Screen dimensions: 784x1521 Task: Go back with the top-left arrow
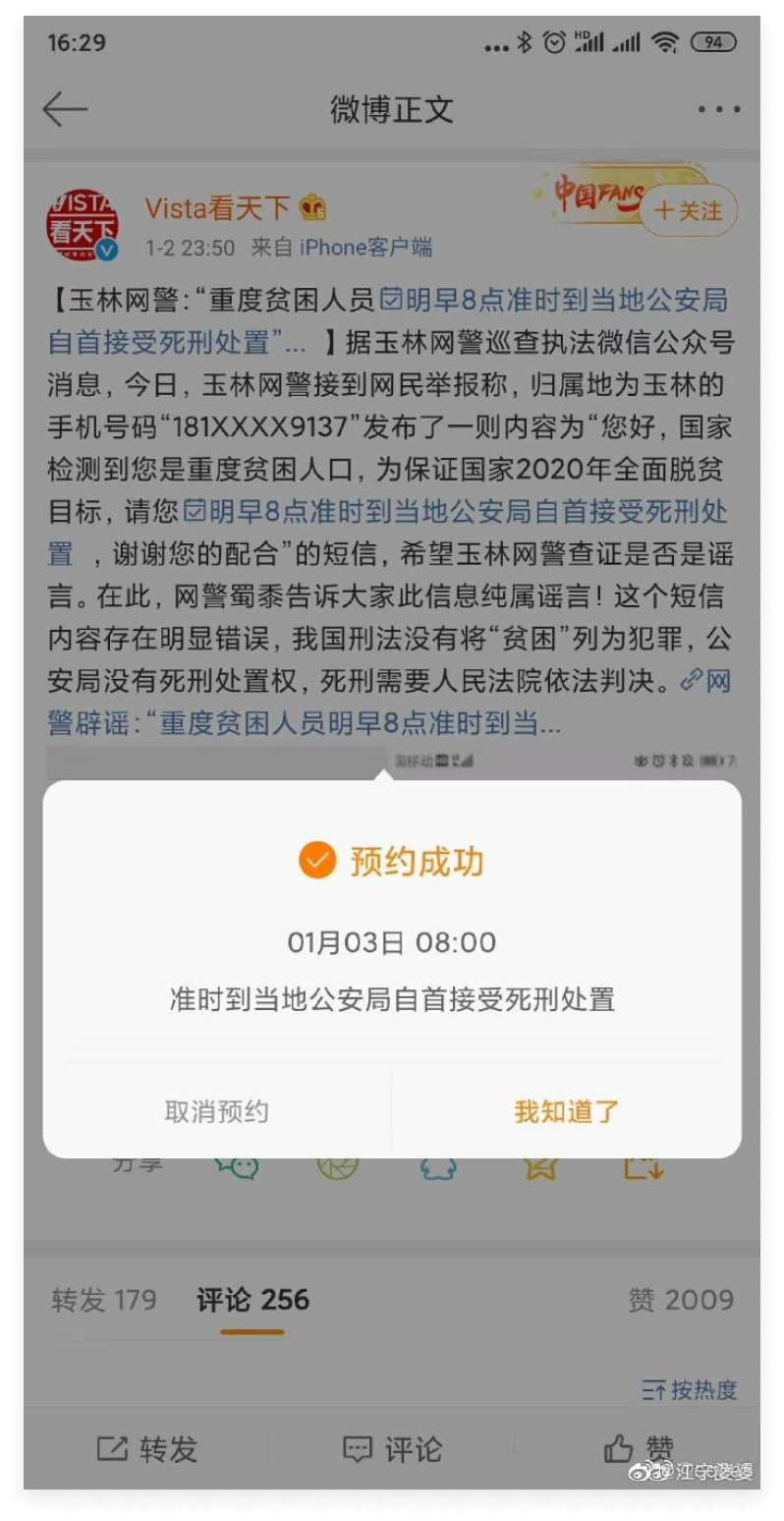click(x=66, y=109)
